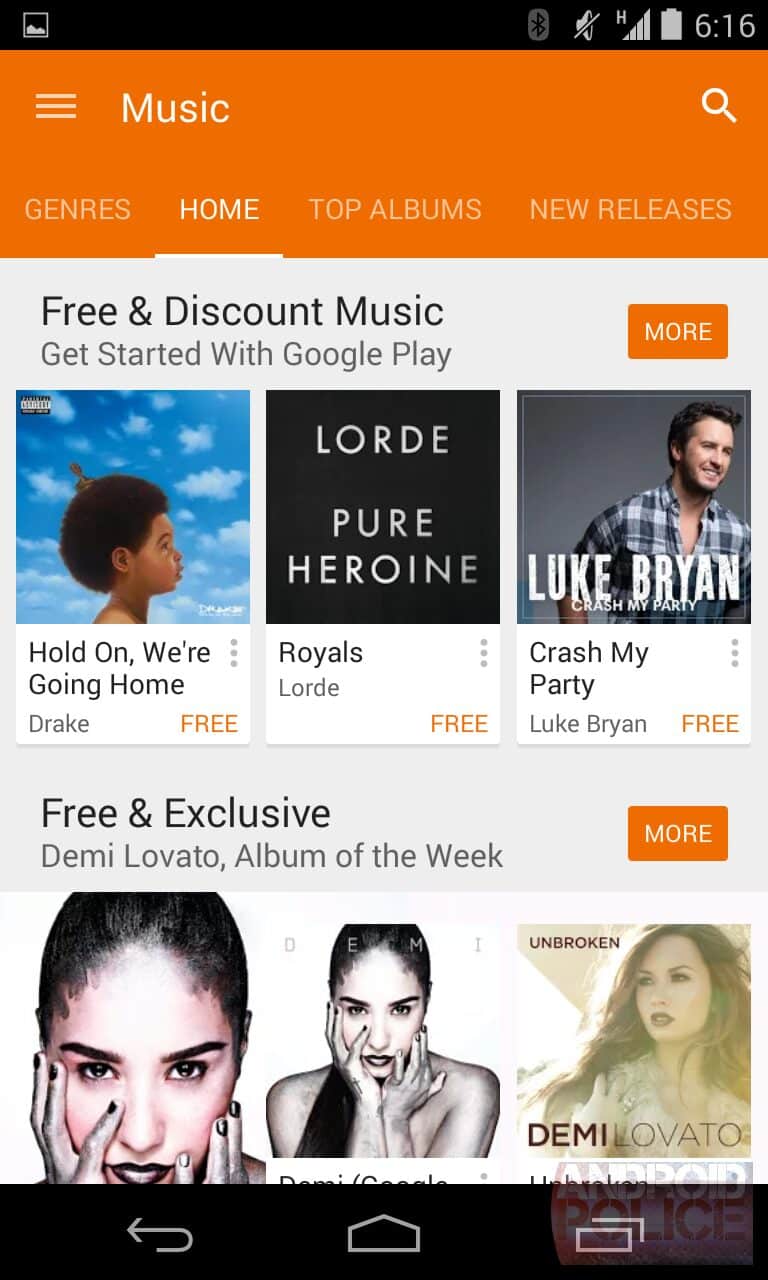Open the search icon
Image resolution: width=768 pixels, height=1280 pixels.
pyautogui.click(x=718, y=105)
